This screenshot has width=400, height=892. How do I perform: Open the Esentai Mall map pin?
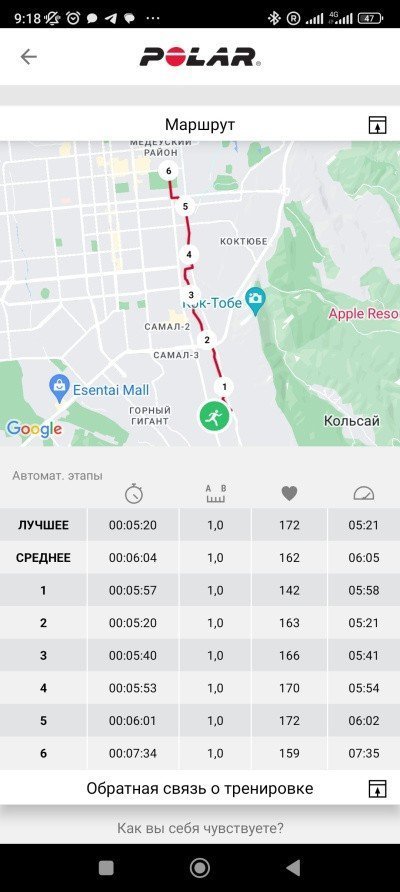(59, 389)
